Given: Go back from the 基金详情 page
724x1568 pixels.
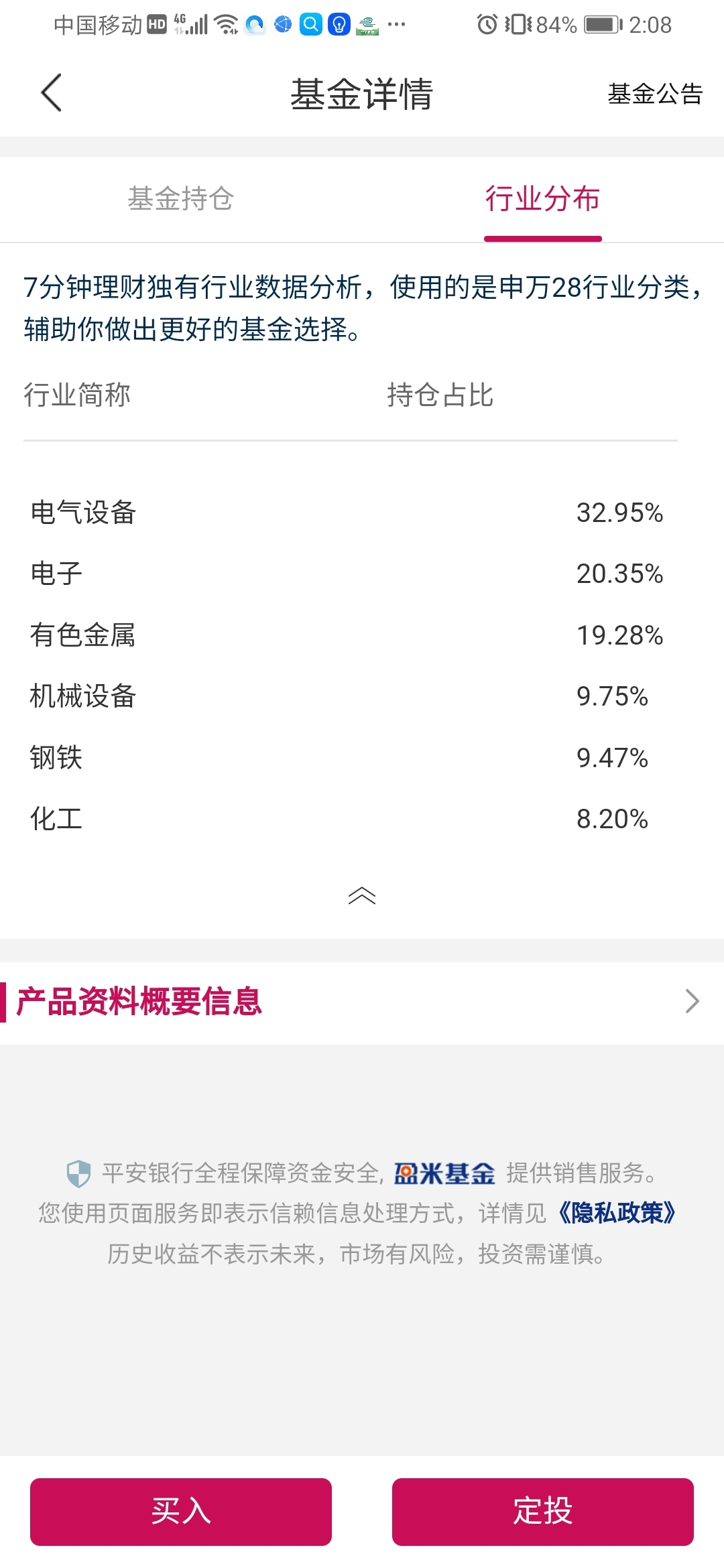Looking at the screenshot, I should pyautogui.click(x=52, y=92).
